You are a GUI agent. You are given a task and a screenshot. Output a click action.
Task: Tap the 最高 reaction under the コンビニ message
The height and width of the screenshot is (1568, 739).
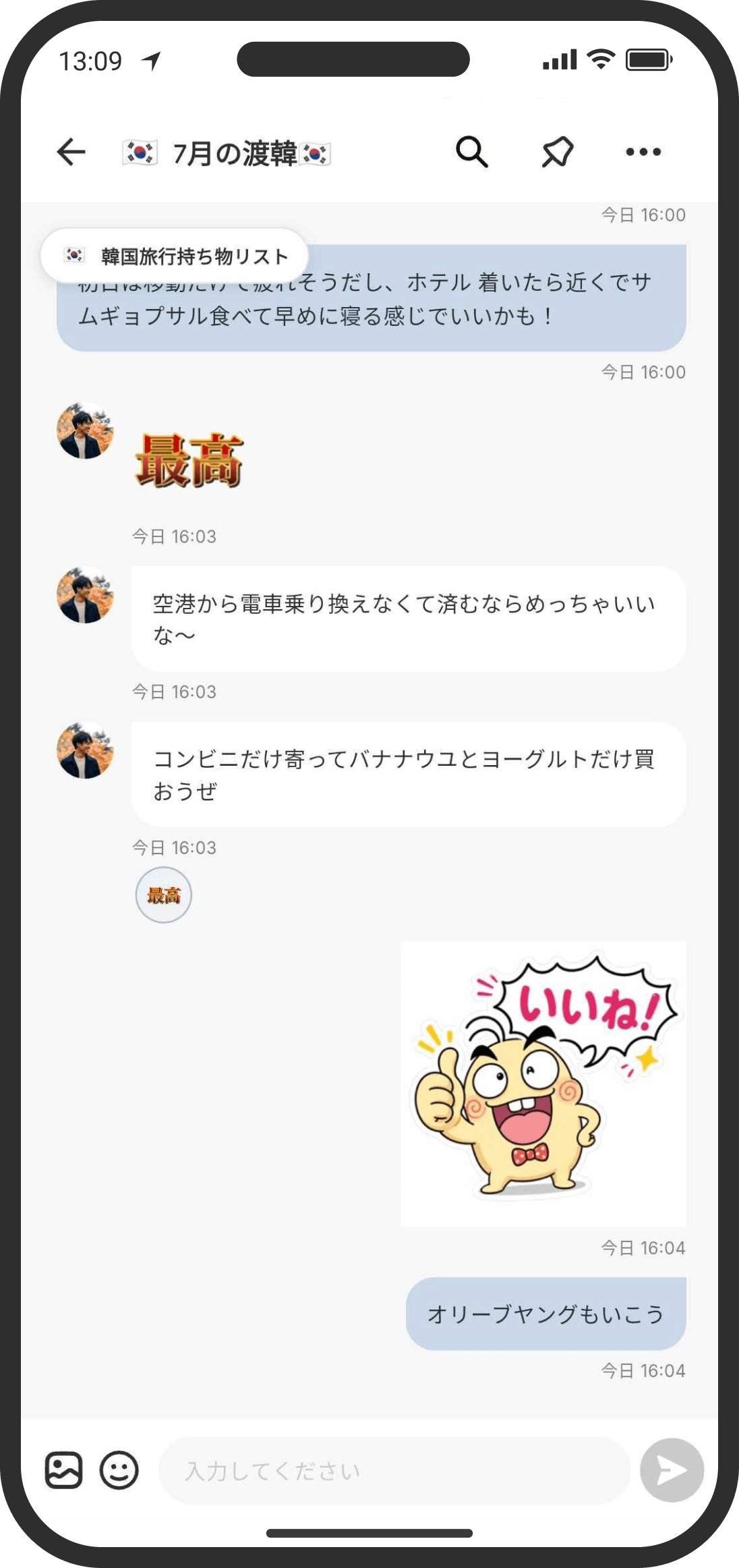coord(164,895)
